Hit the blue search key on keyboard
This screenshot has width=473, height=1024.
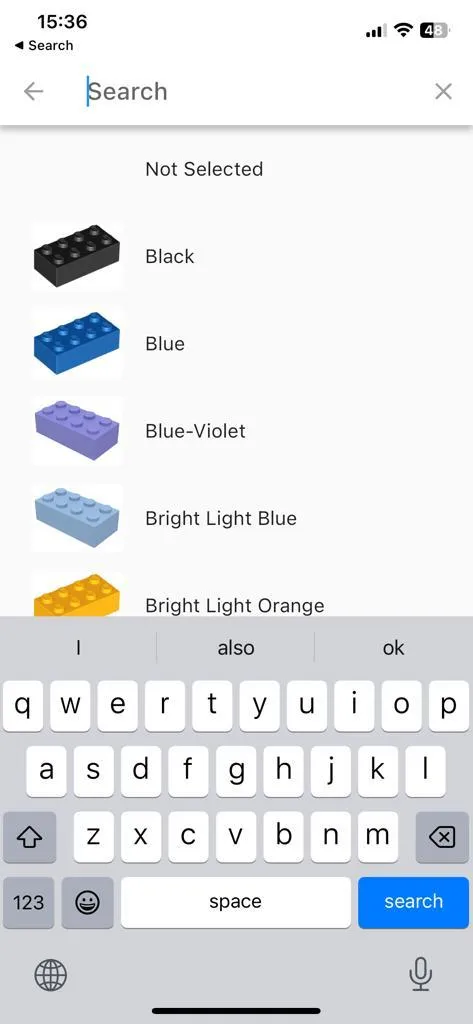pyautogui.click(x=414, y=902)
